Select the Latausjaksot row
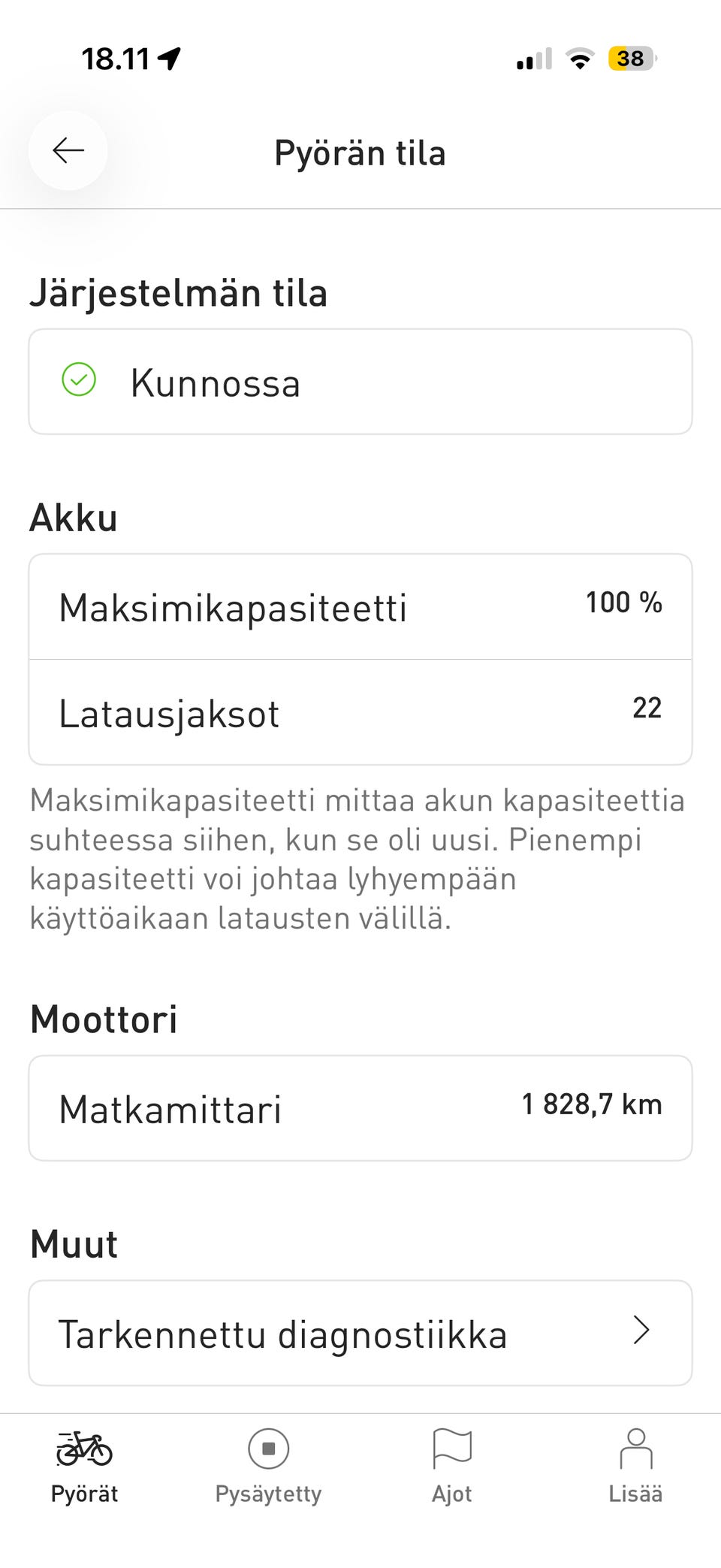This screenshot has width=721, height=1568. [360, 711]
